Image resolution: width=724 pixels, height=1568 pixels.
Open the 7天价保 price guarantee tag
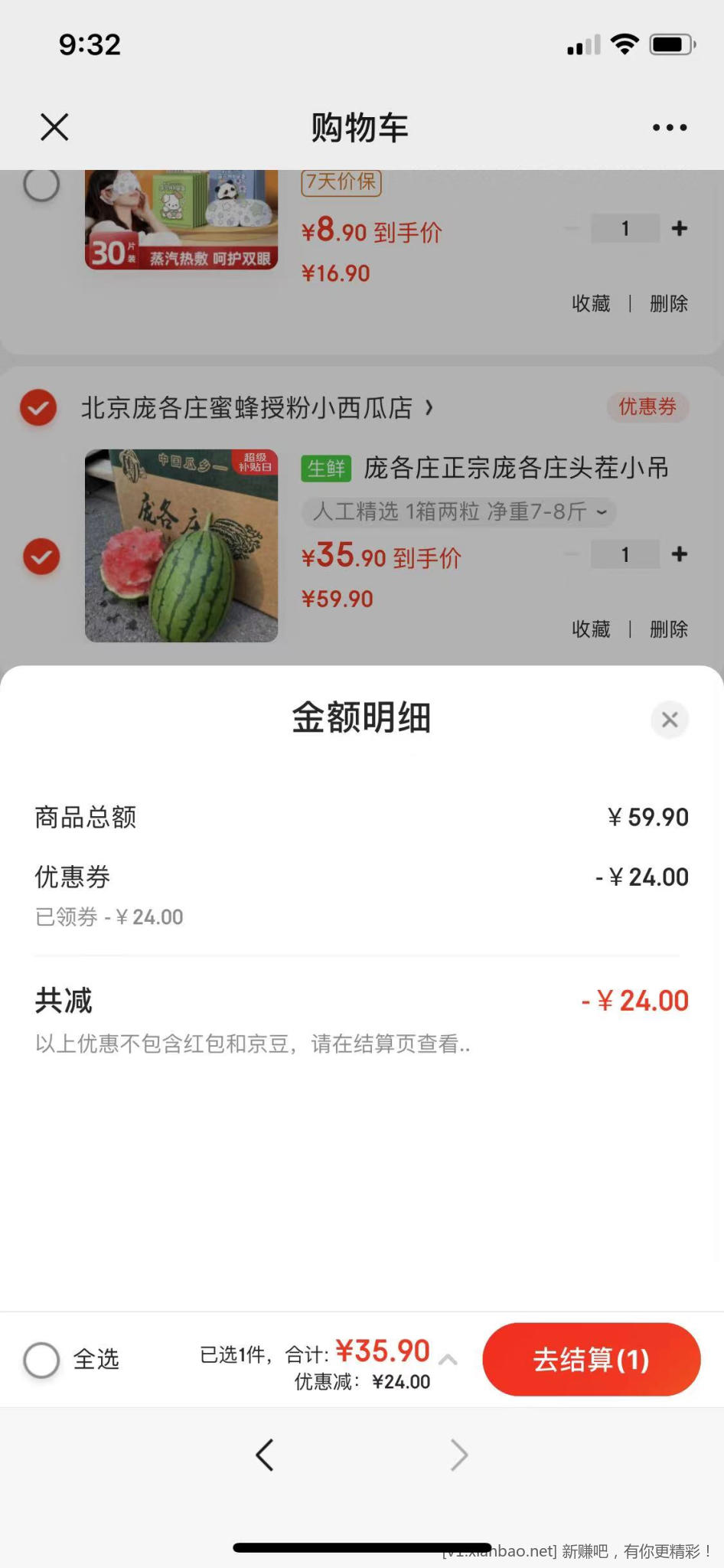[x=340, y=184]
